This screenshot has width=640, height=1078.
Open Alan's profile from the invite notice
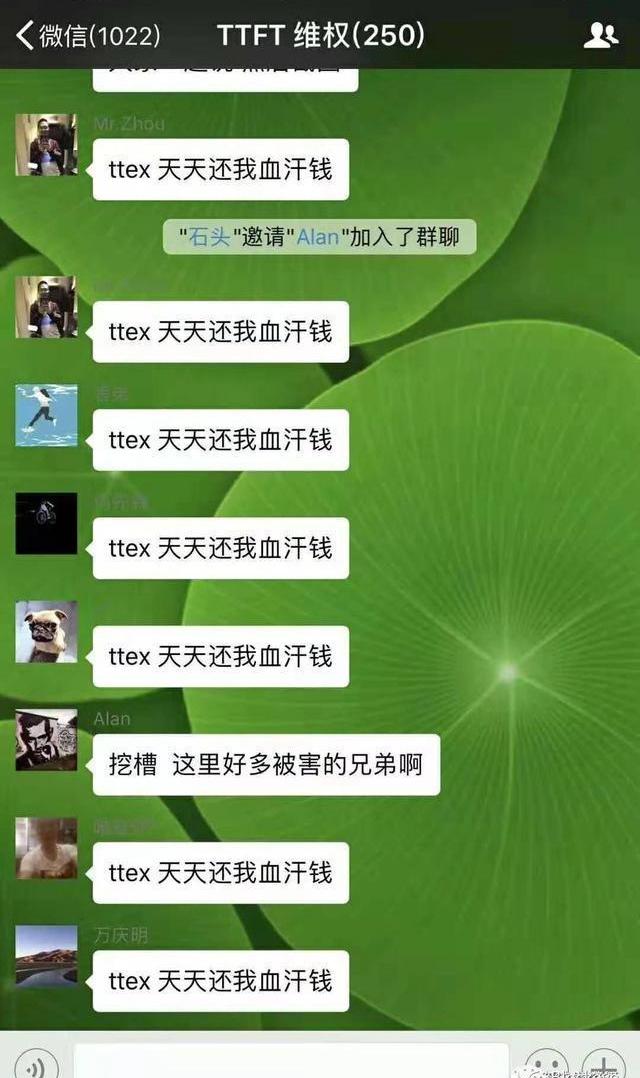tap(318, 238)
